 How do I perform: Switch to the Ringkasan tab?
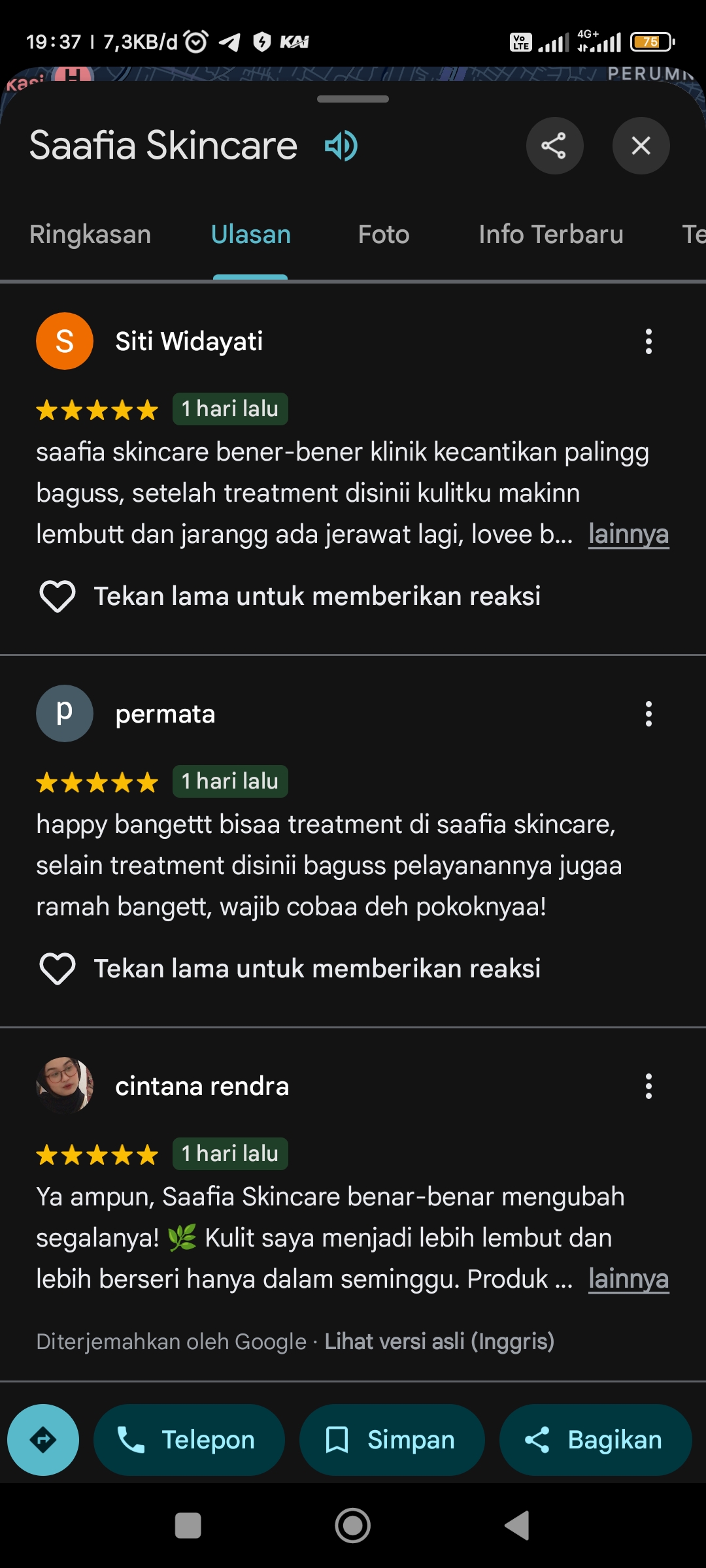(x=90, y=235)
